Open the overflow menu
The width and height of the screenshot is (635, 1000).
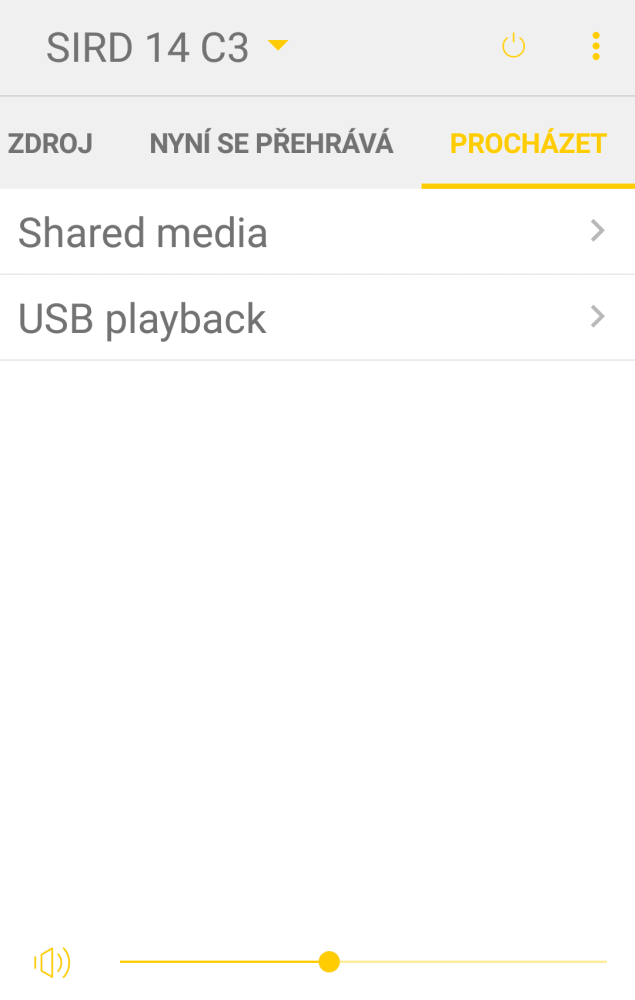596,46
